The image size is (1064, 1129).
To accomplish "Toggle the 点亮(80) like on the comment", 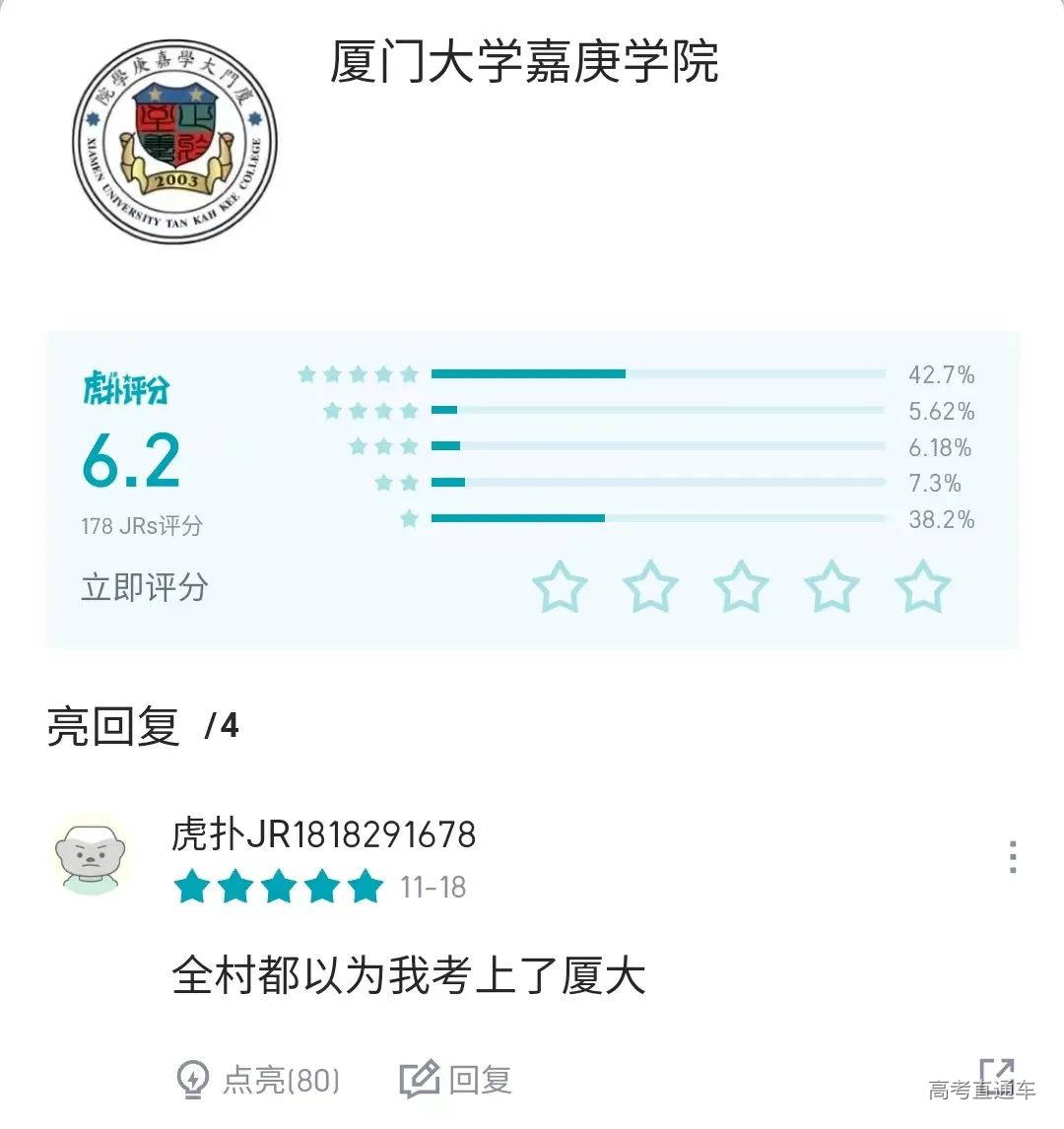I will (246, 1081).
